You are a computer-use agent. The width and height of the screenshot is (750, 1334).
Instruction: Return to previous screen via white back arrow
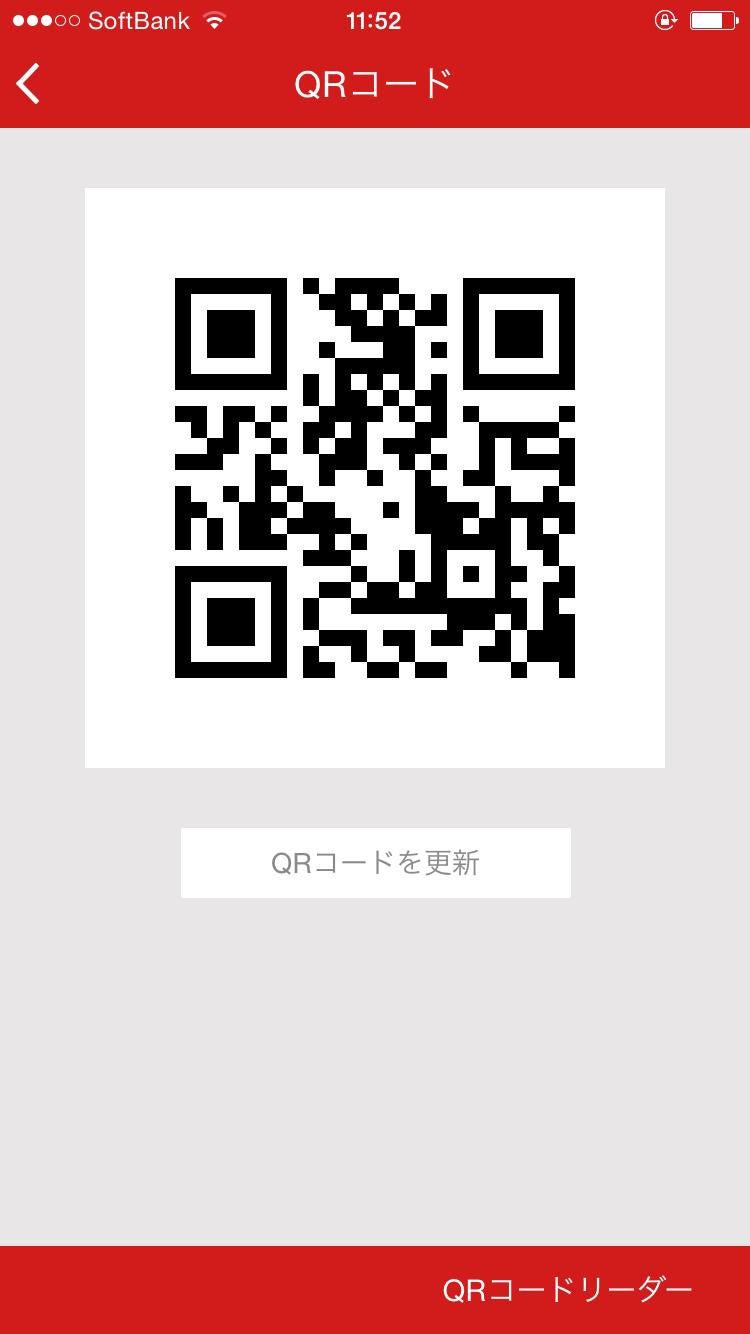27,84
